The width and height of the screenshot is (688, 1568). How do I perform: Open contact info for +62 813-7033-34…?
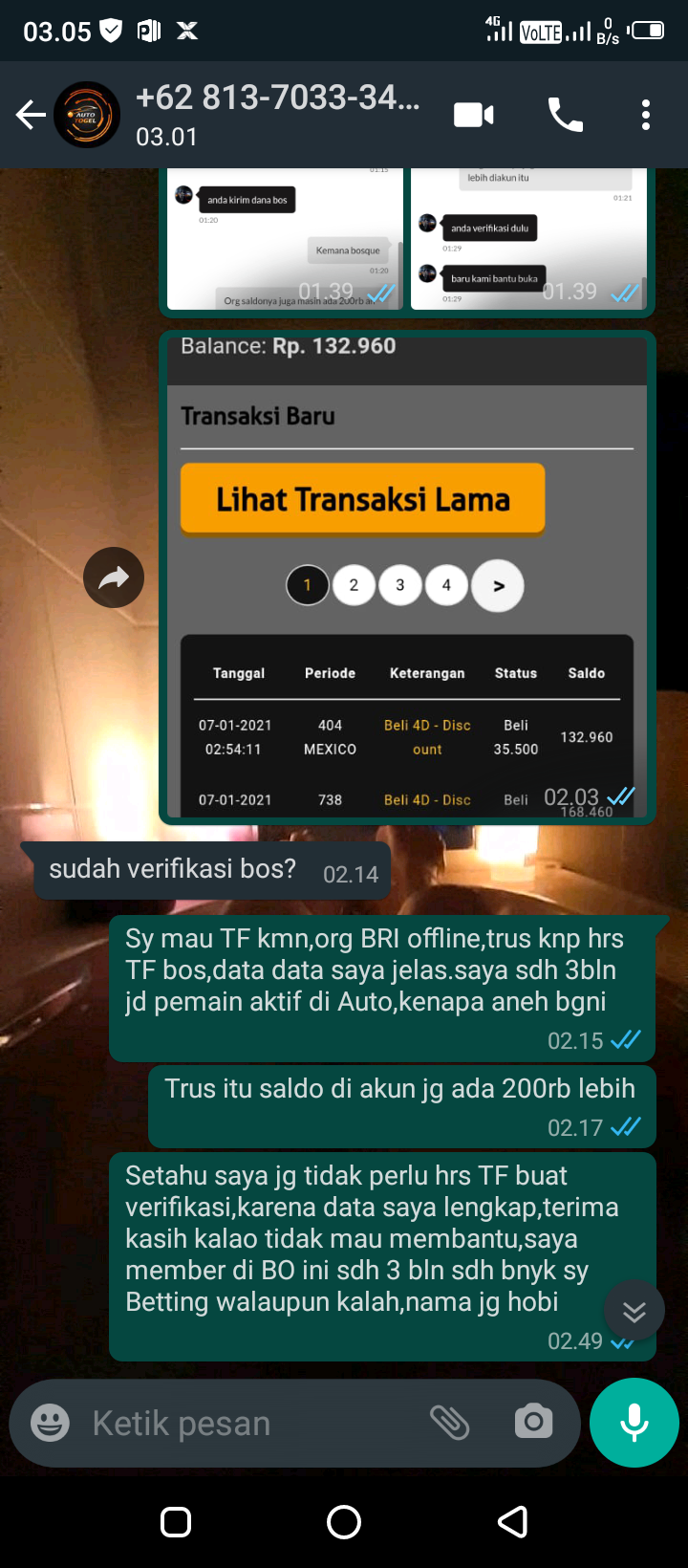pyautogui.click(x=277, y=114)
